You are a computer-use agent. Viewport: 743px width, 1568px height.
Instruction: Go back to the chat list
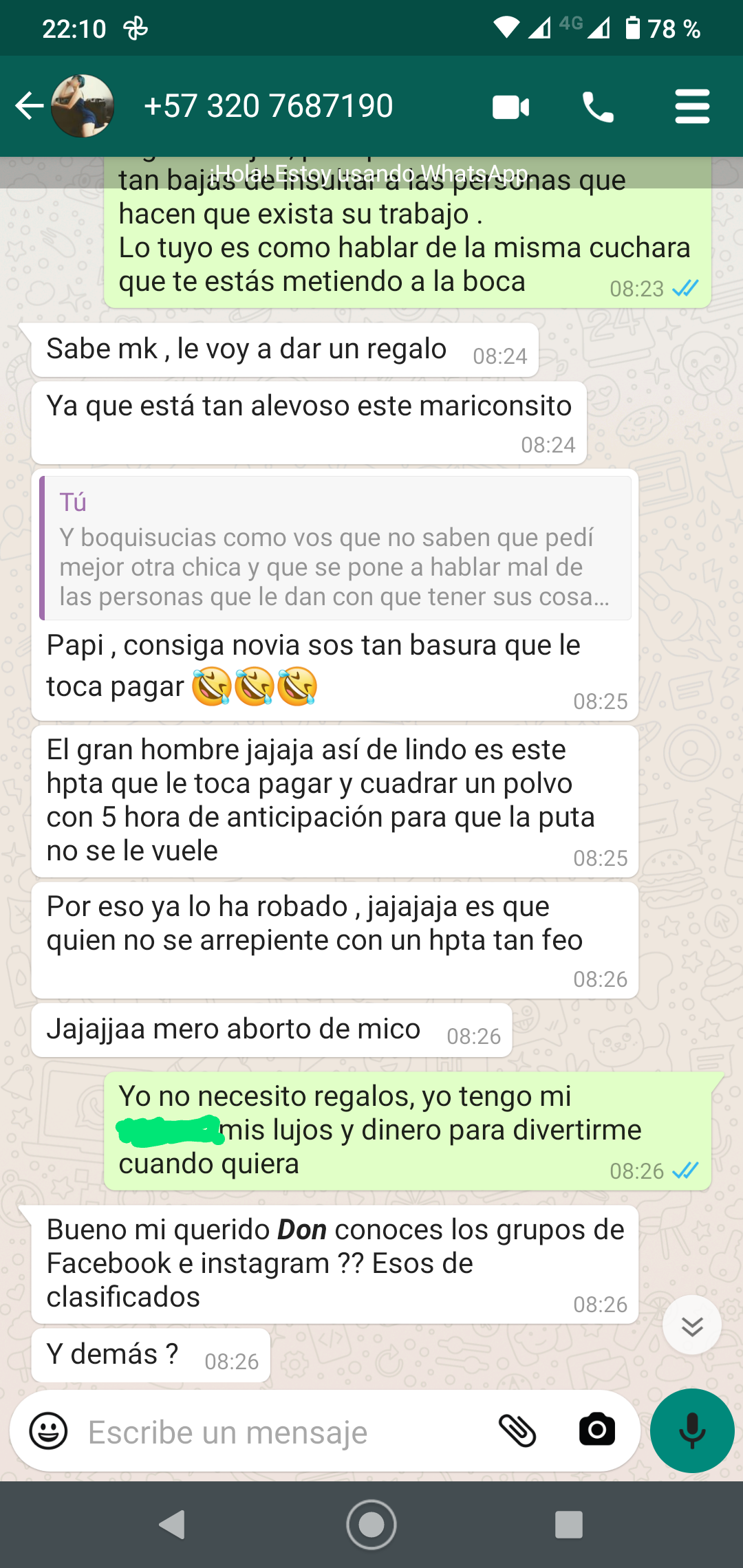tap(29, 106)
